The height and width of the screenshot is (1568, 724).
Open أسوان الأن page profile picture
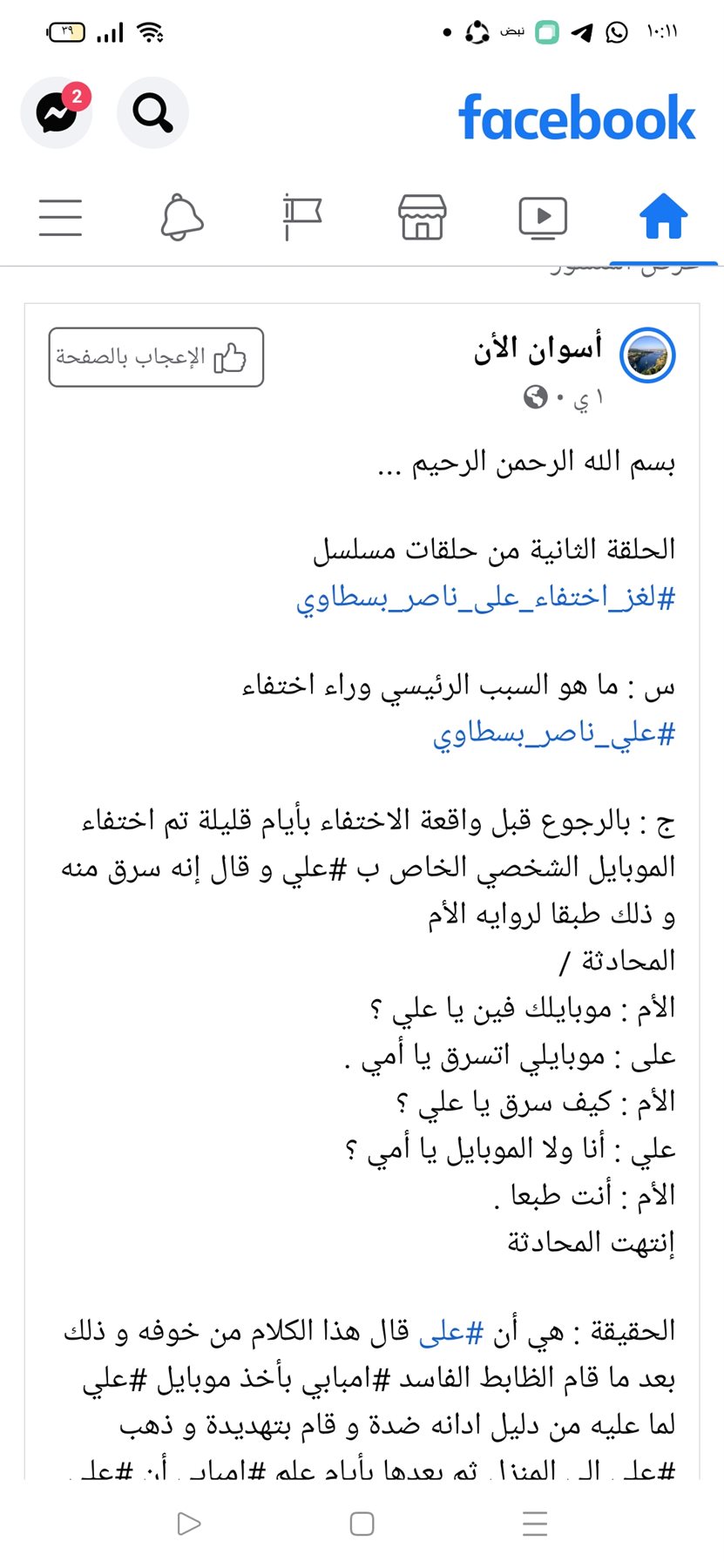tap(647, 355)
